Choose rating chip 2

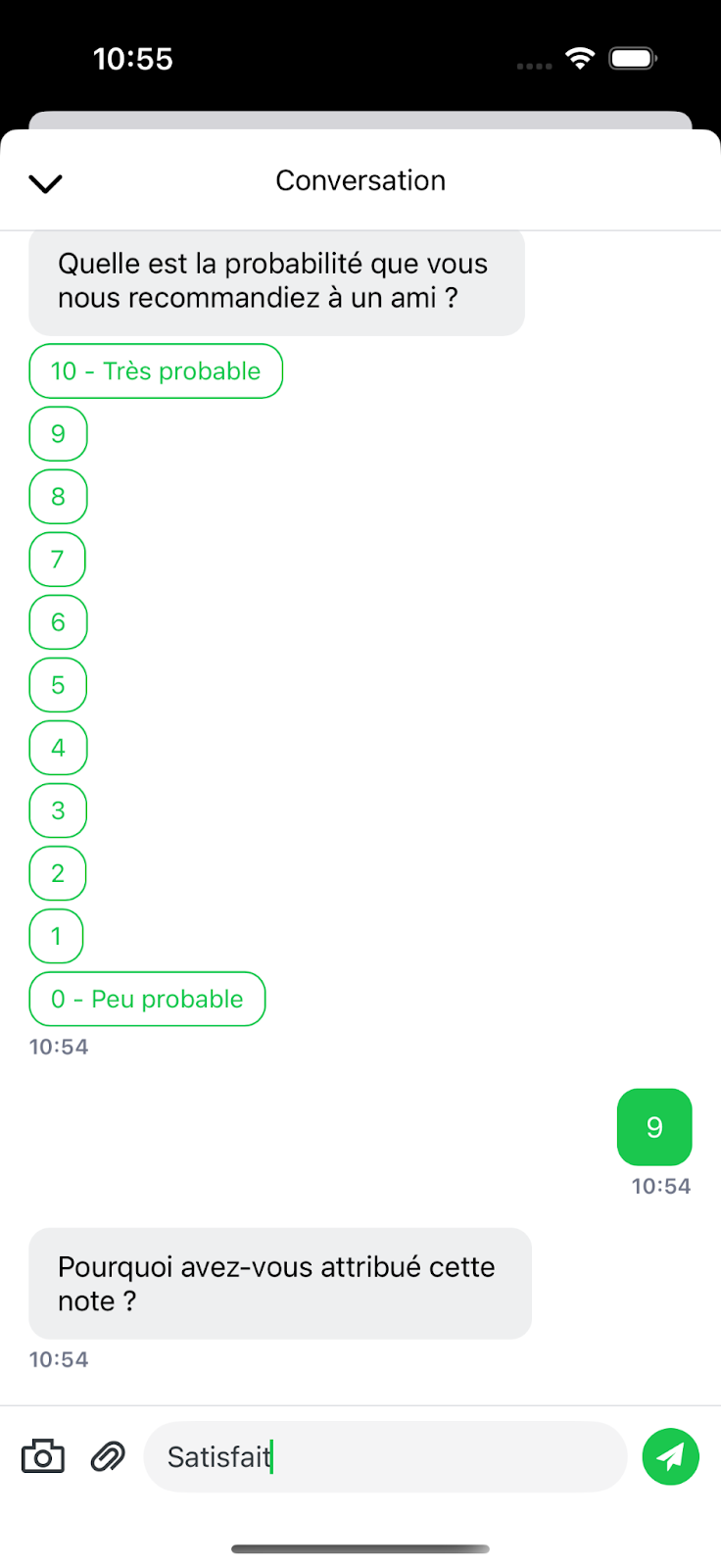(58, 873)
